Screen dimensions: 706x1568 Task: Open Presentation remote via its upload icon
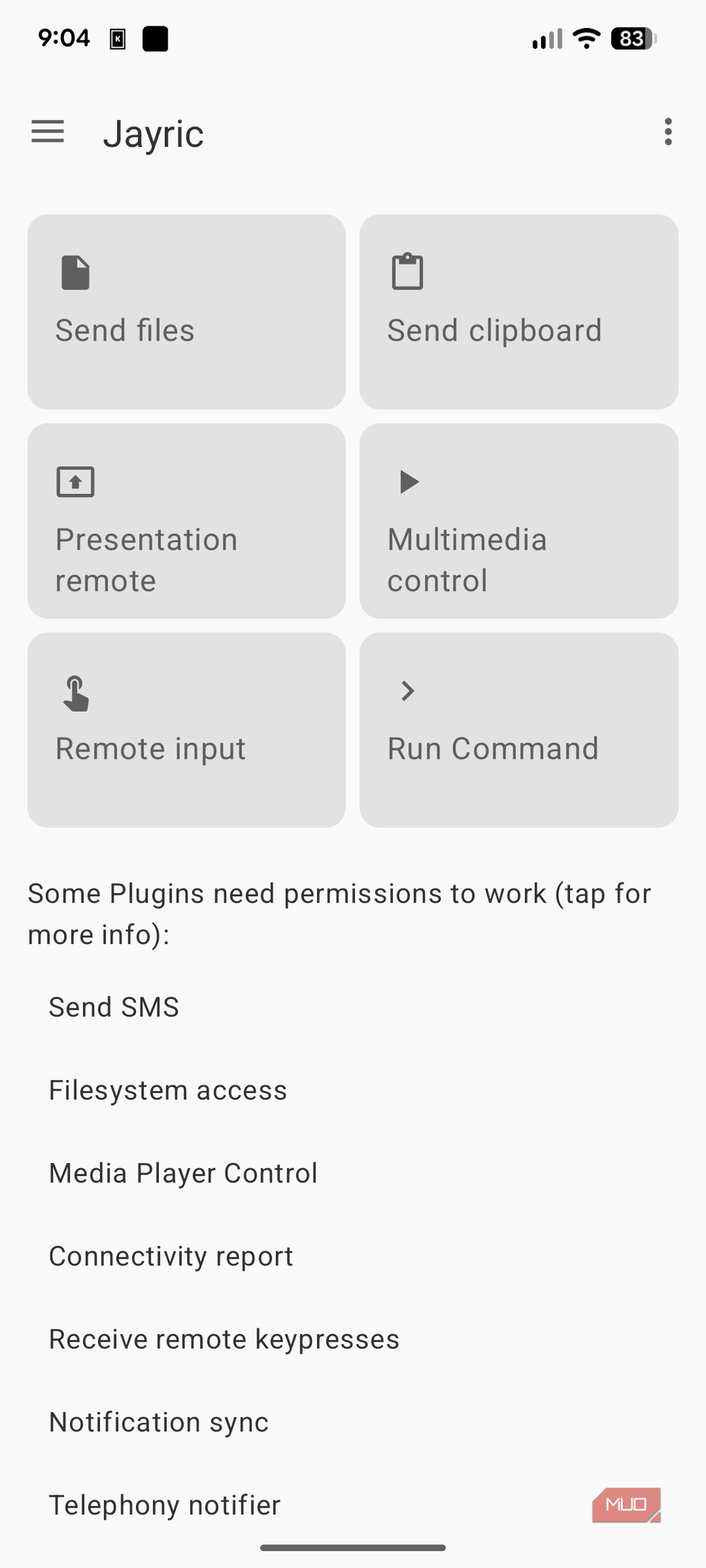pos(75,482)
